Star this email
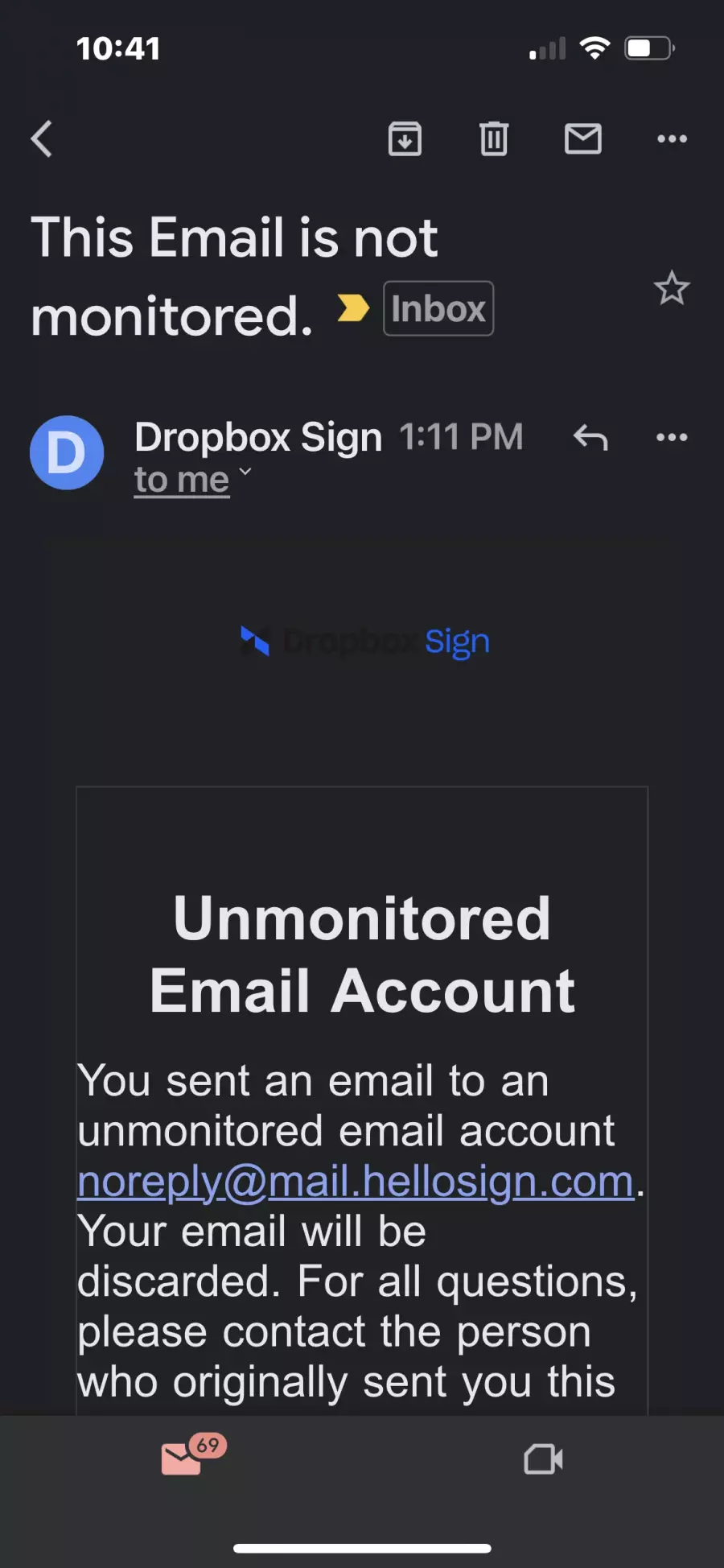Screen dimensions: 724x1568 pyautogui.click(x=672, y=288)
